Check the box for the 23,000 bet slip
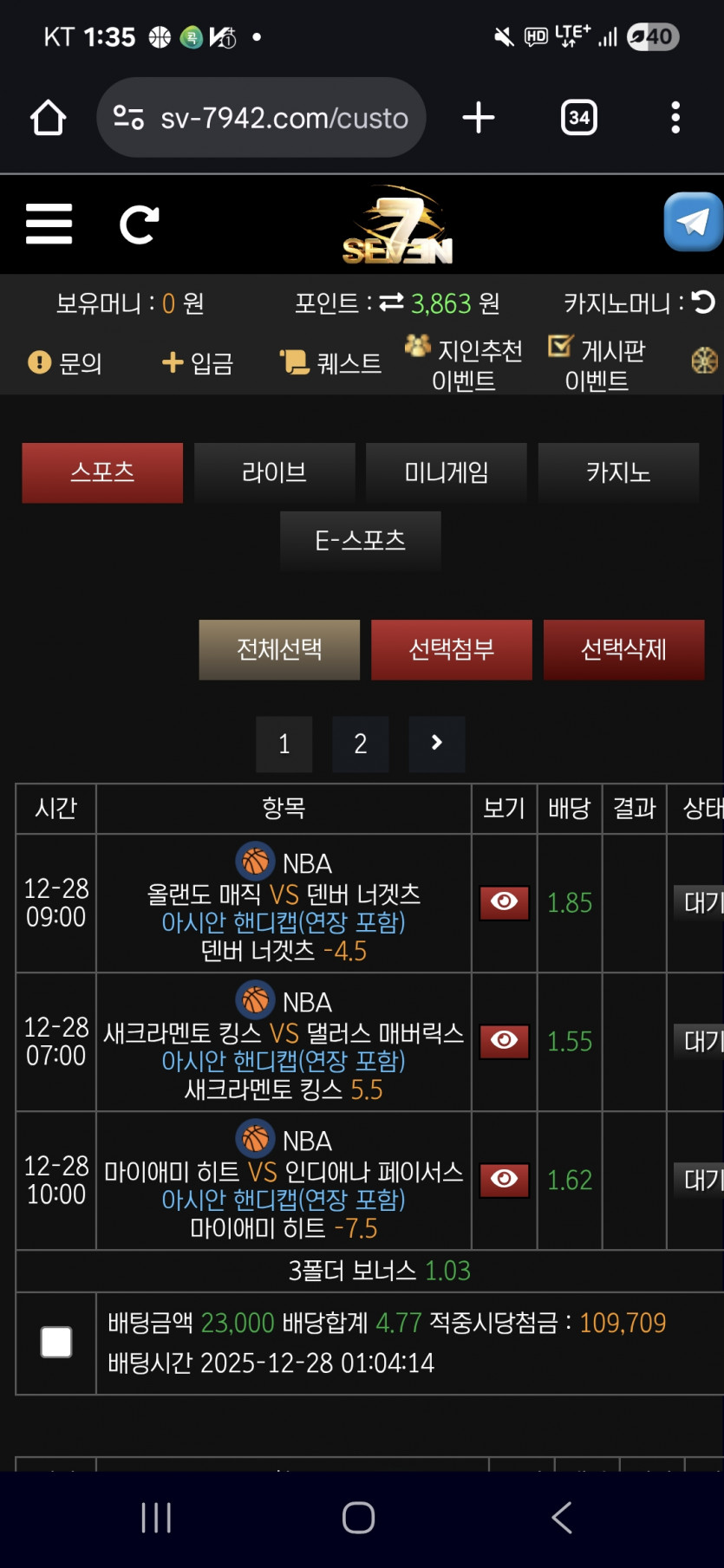This screenshot has width=724, height=1568. pyautogui.click(x=56, y=1343)
